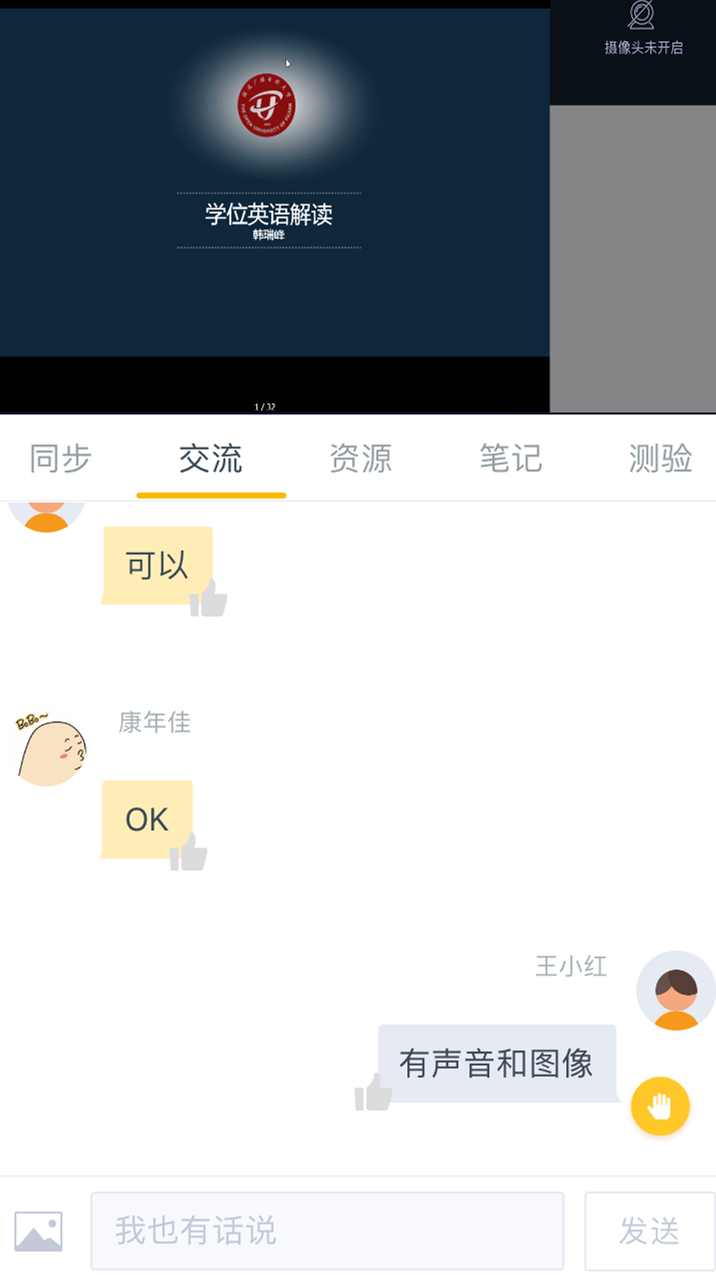716x1275 pixels.
Task: Tap 发送 to send the message
Action: click(x=649, y=1231)
